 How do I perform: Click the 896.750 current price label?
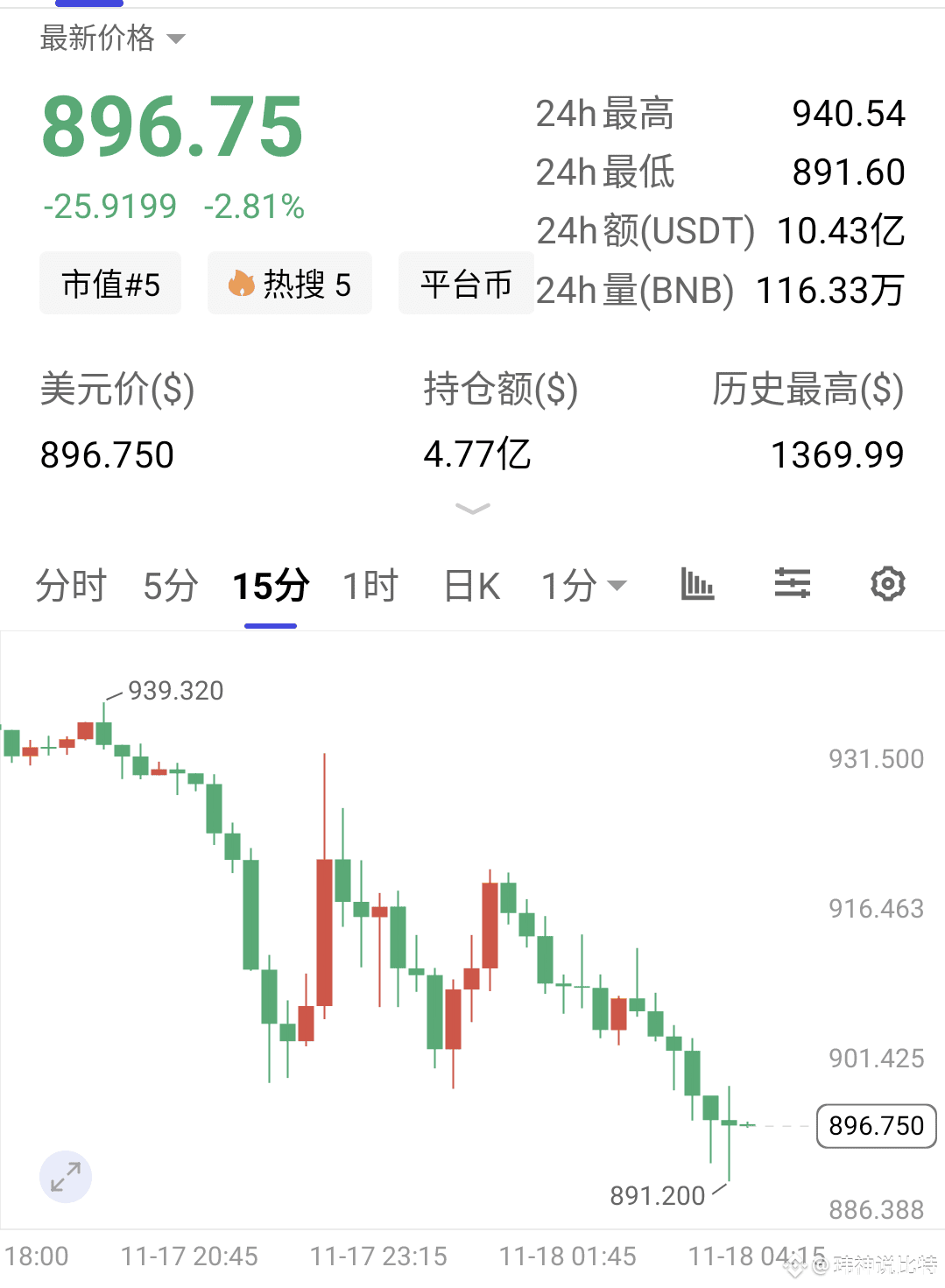(x=875, y=1126)
